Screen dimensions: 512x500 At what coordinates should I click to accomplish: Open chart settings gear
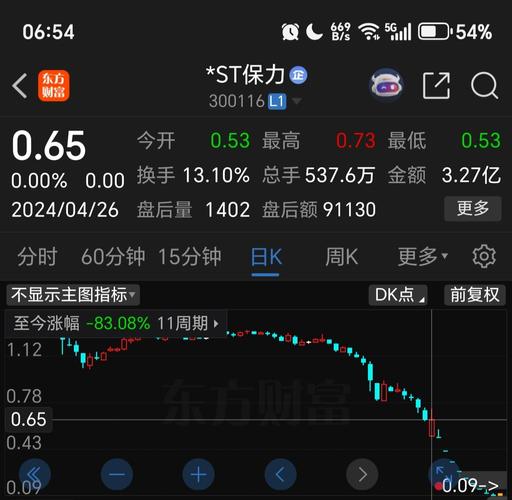[x=484, y=256]
